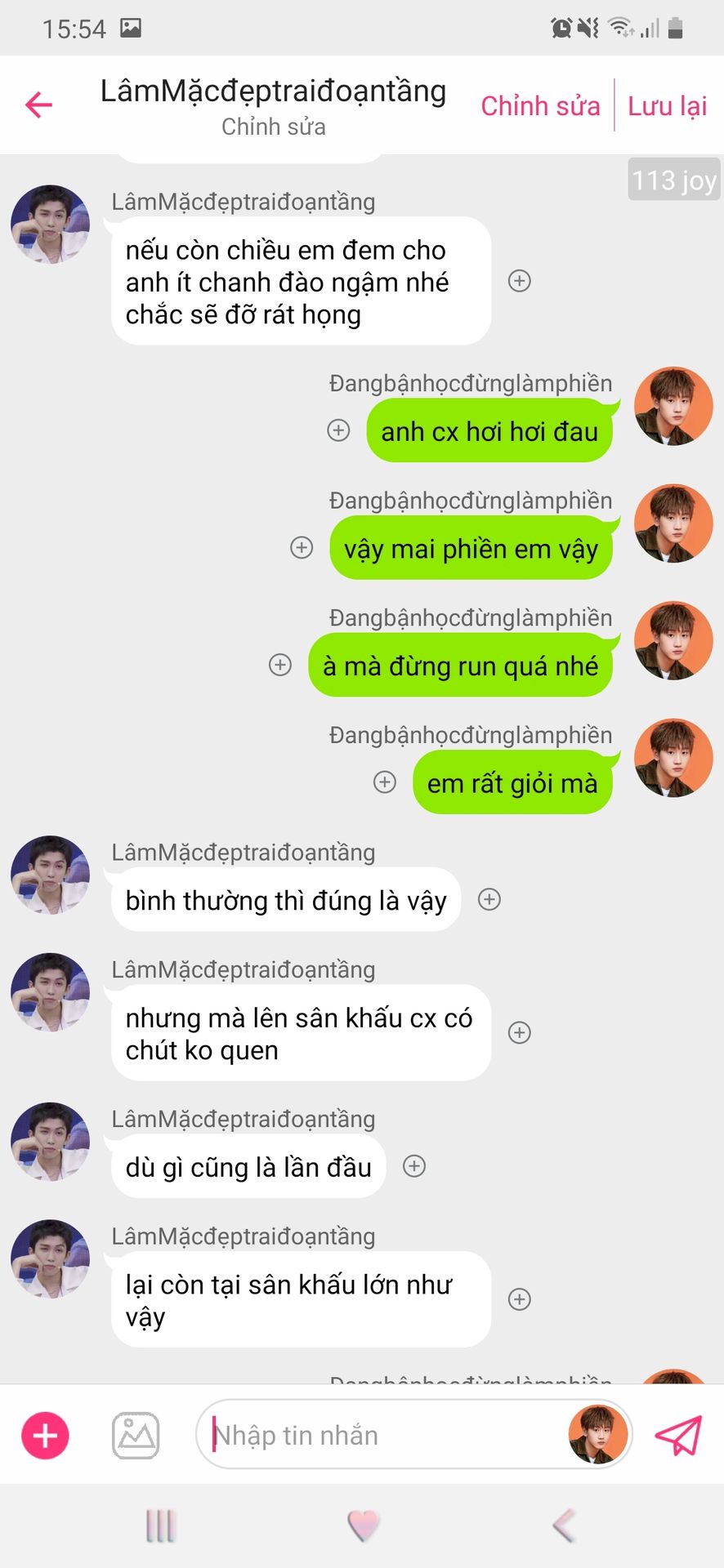Tap plus icon beside "à mà đừng run quá nhé"
The height and width of the screenshot is (1568, 724).
(x=280, y=665)
